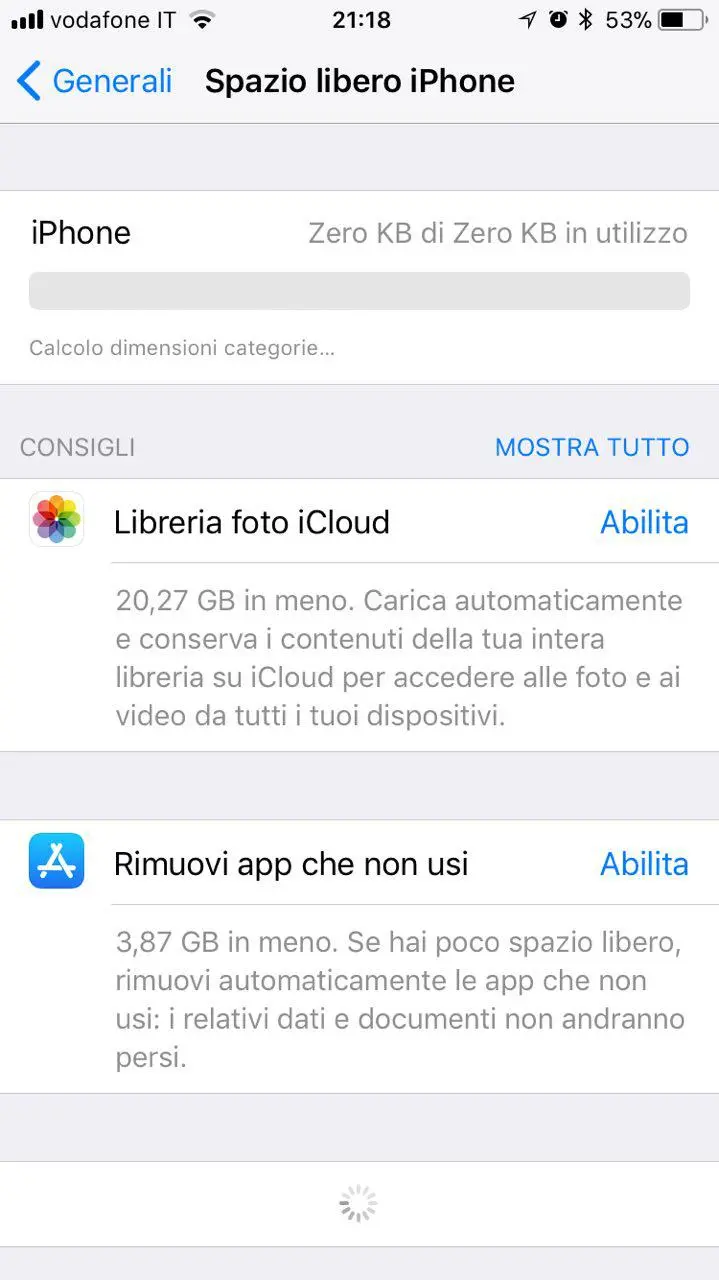
Task: Enable Libreria foto iCloud
Action: coord(644,522)
